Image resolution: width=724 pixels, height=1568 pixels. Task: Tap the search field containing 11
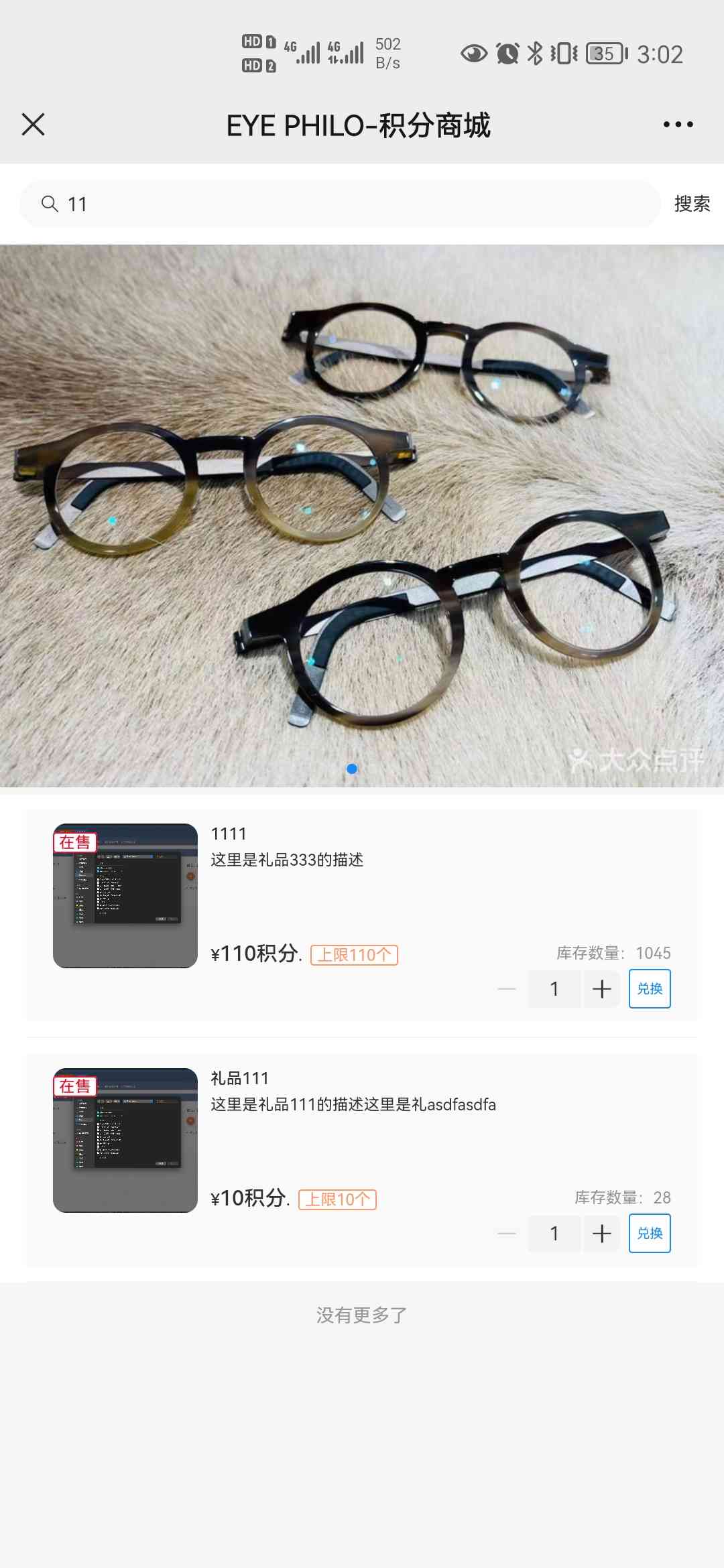(x=340, y=204)
